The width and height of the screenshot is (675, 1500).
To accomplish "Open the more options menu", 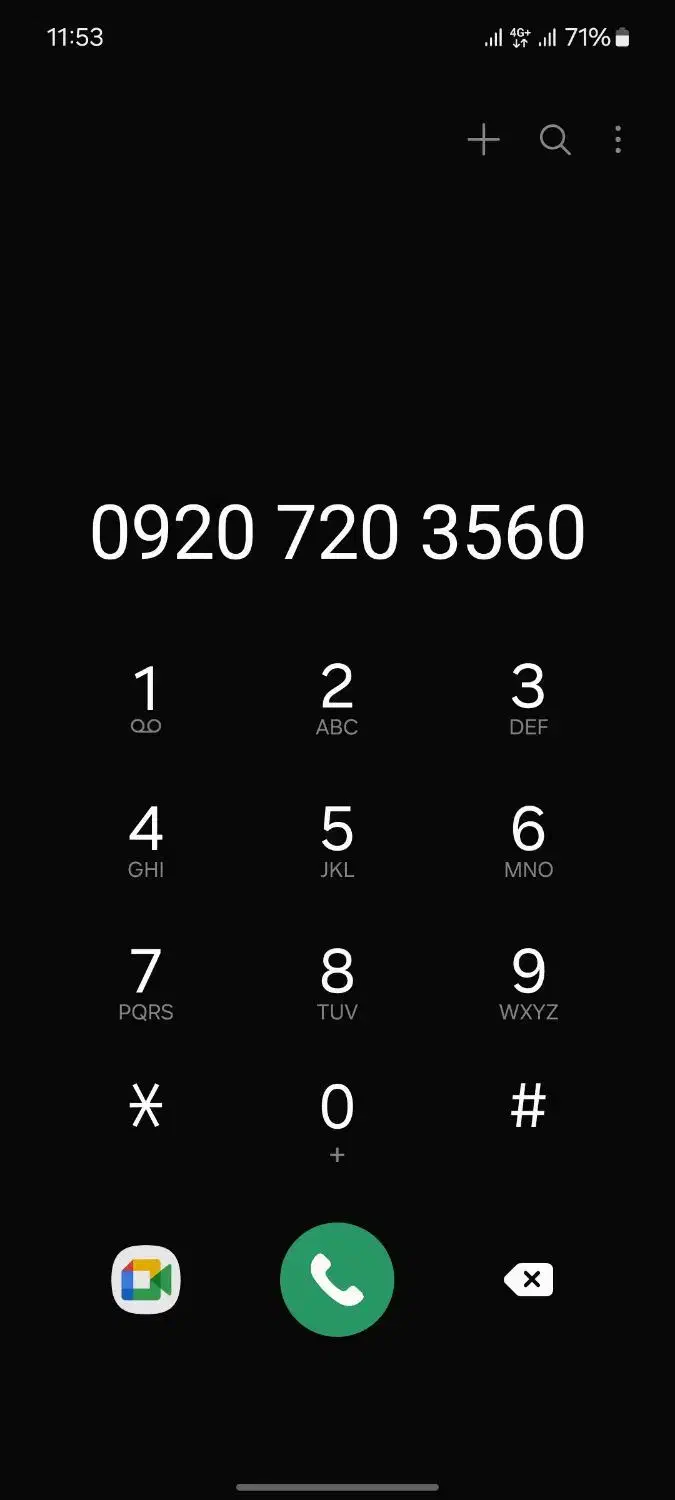I will pyautogui.click(x=618, y=140).
